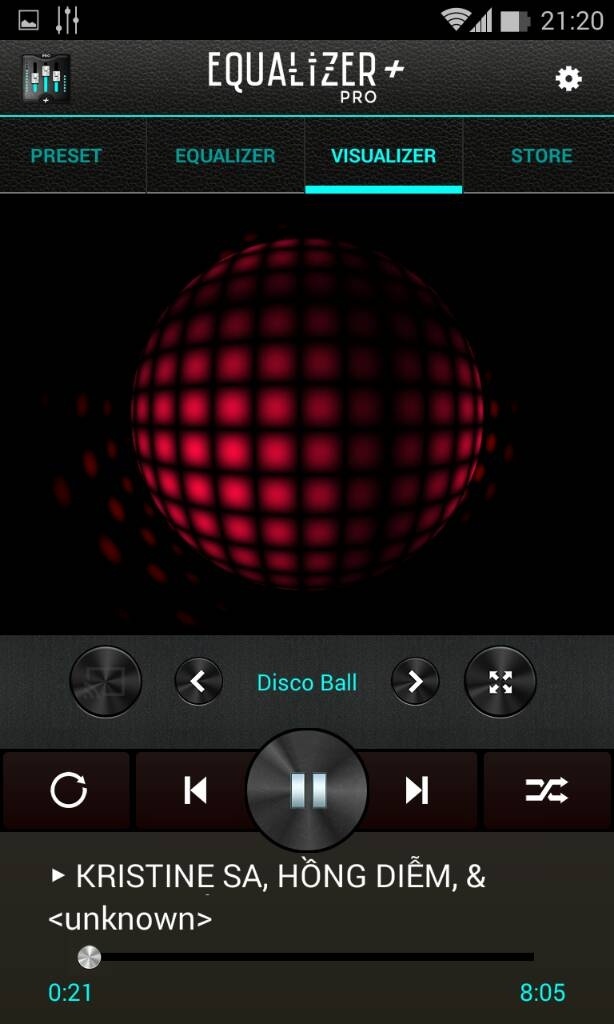614x1024 pixels.
Task: Tap the song progress seek bar
Action: 310,957
